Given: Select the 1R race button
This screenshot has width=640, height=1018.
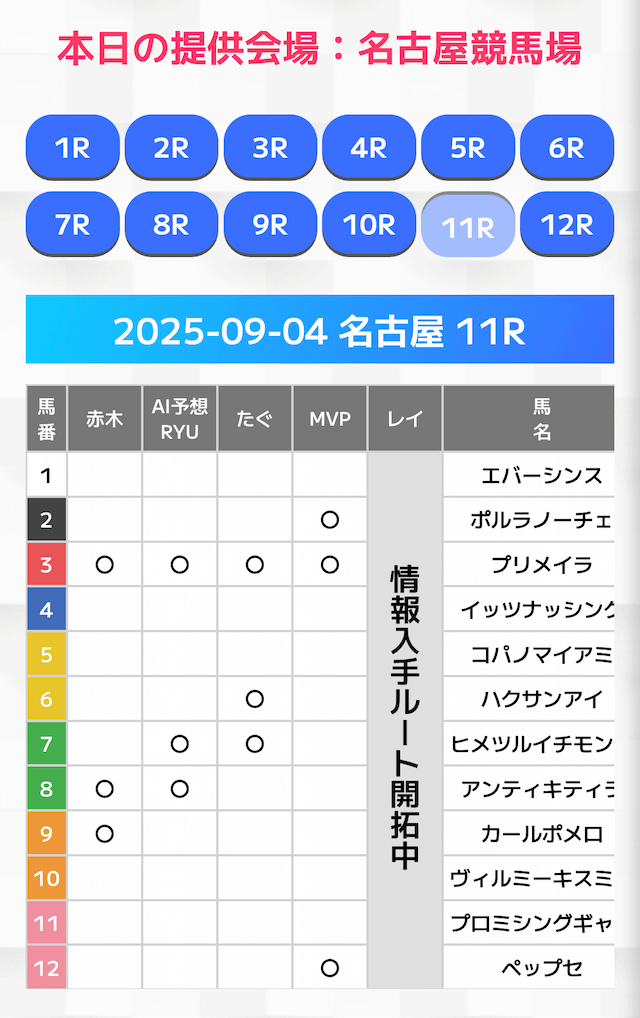Looking at the screenshot, I should coord(72,148).
